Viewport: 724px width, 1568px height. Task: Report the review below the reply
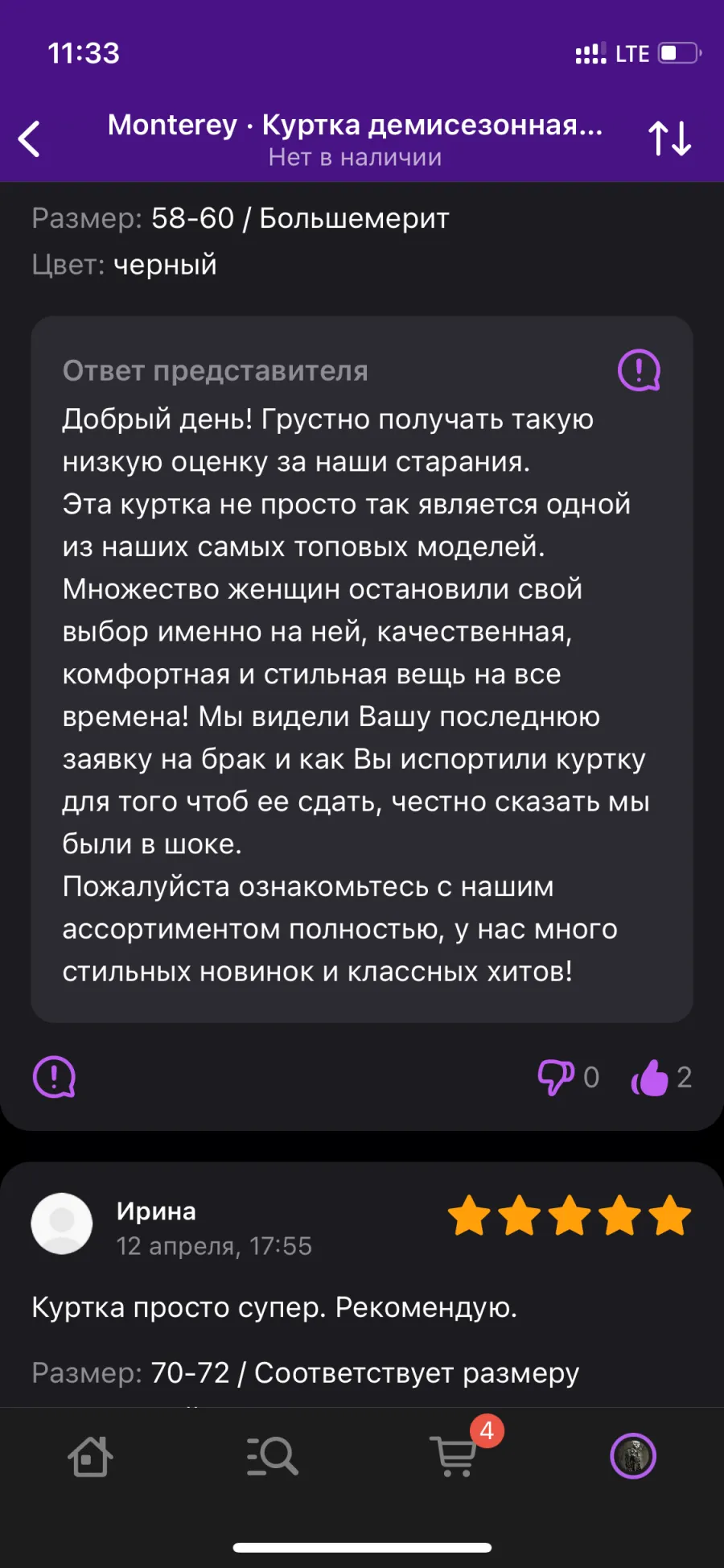click(54, 1077)
